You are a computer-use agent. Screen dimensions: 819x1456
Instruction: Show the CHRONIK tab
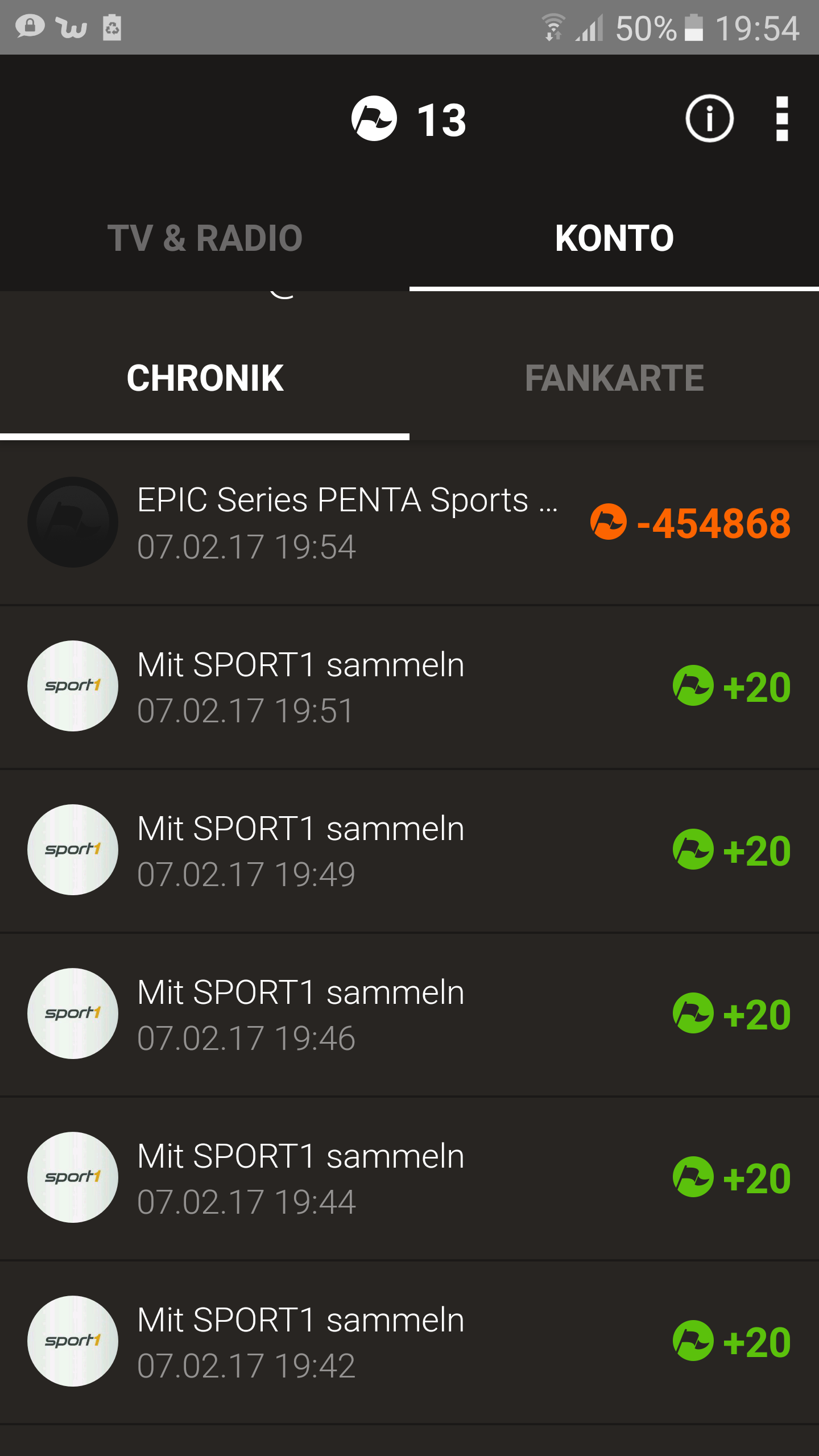pyautogui.click(x=205, y=379)
